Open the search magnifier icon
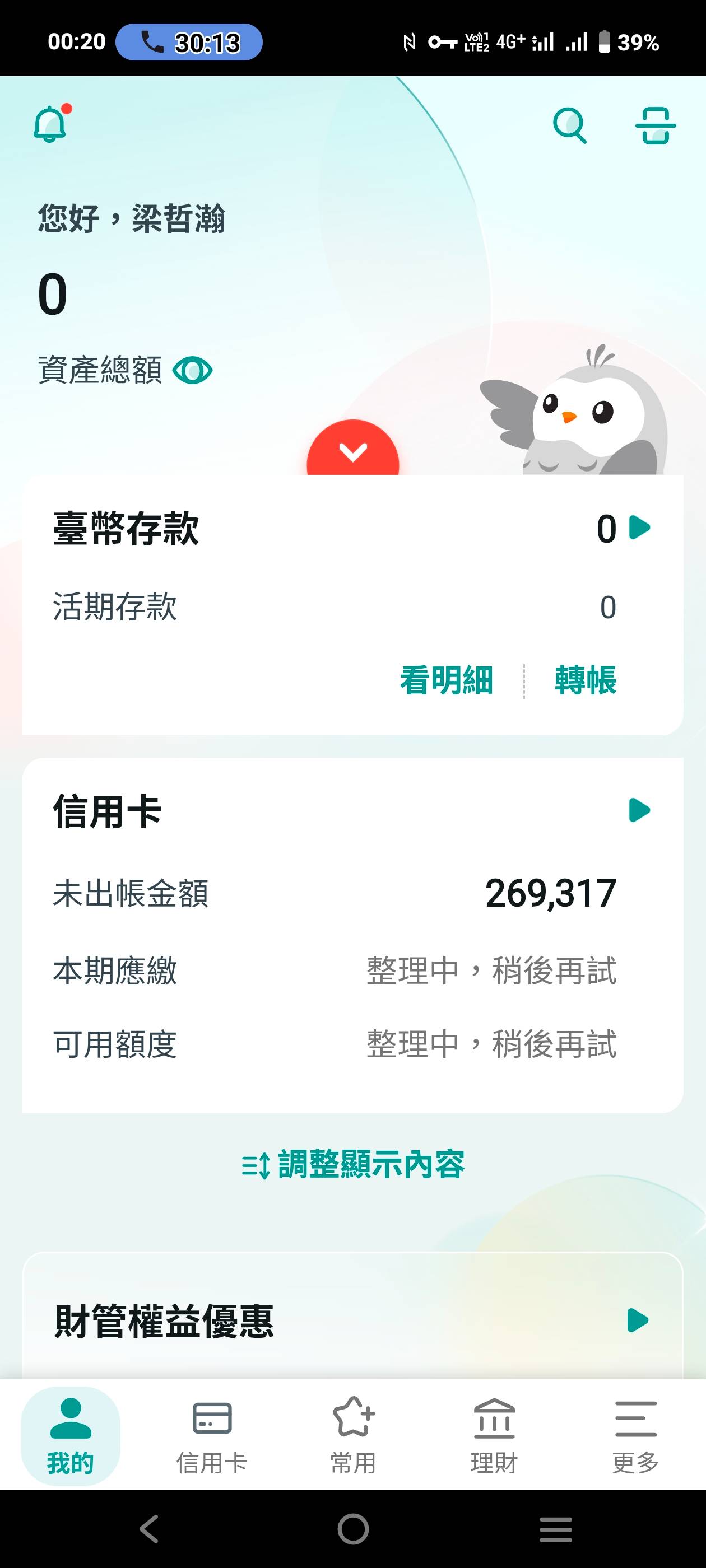The width and height of the screenshot is (706, 1568). point(569,125)
